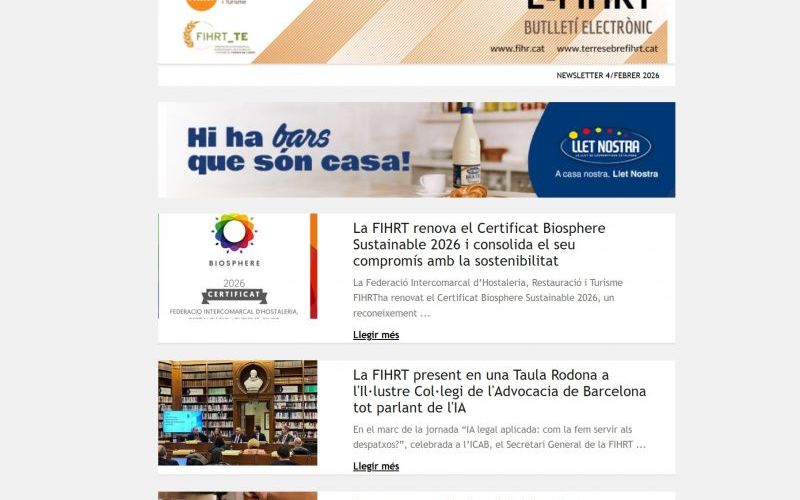Open the Taula Rodona library photo
800x500 pixels.
237,413
